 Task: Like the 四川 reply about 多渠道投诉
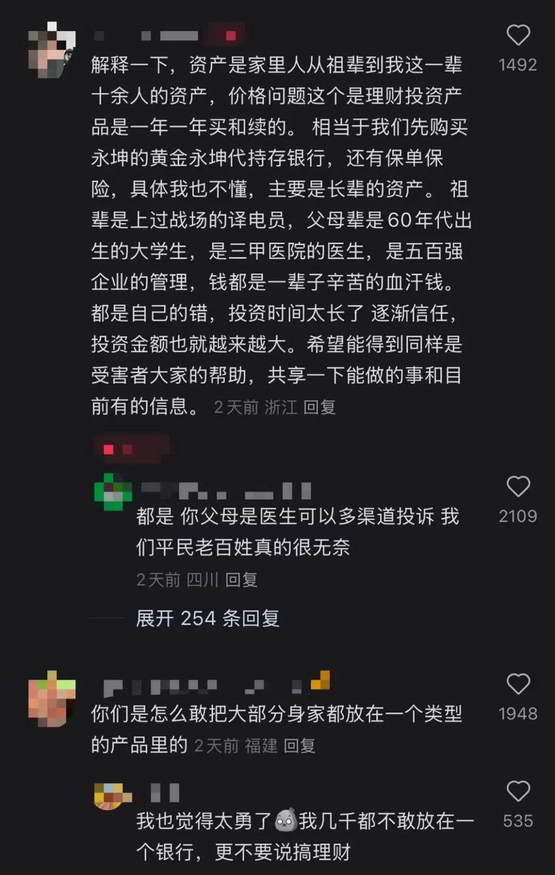(518, 487)
